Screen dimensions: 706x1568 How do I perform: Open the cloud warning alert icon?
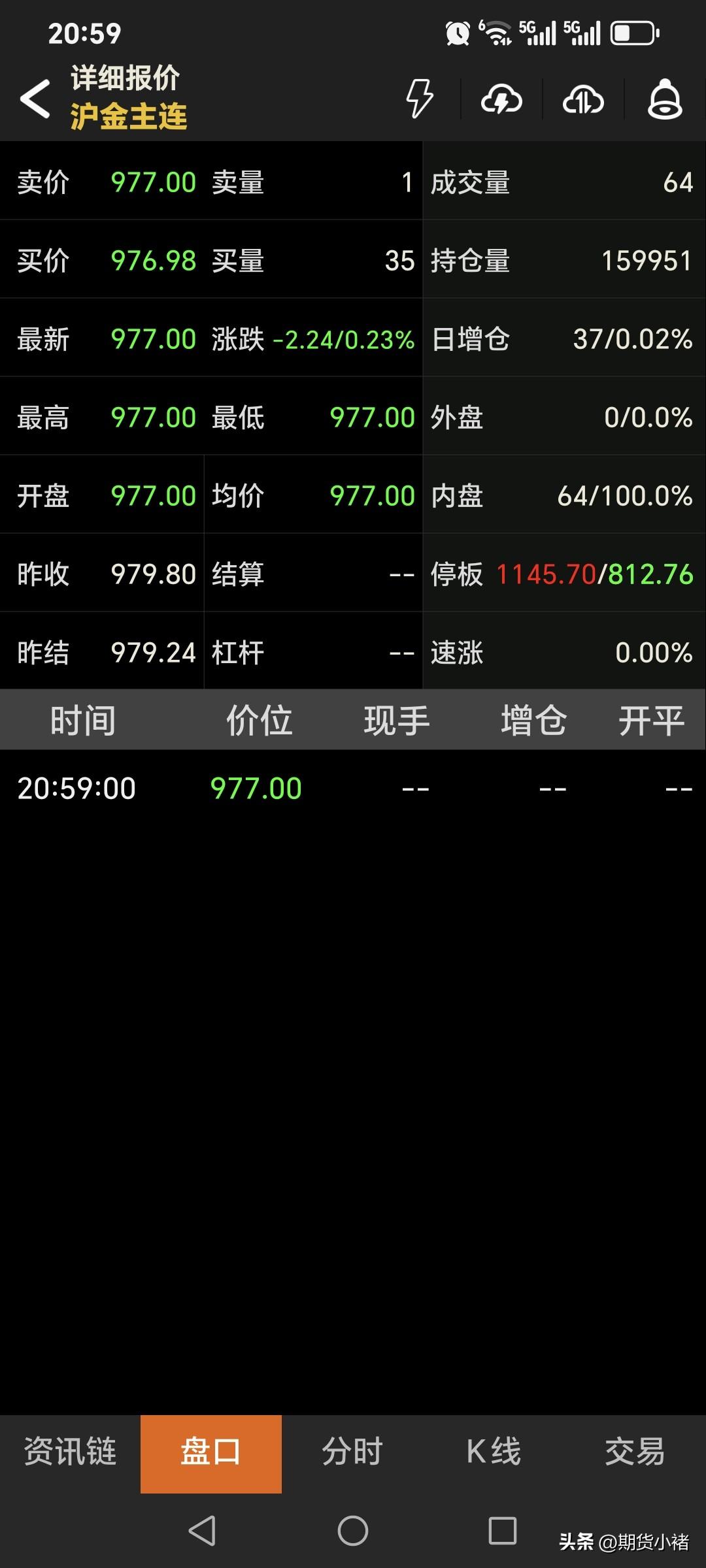[x=500, y=99]
